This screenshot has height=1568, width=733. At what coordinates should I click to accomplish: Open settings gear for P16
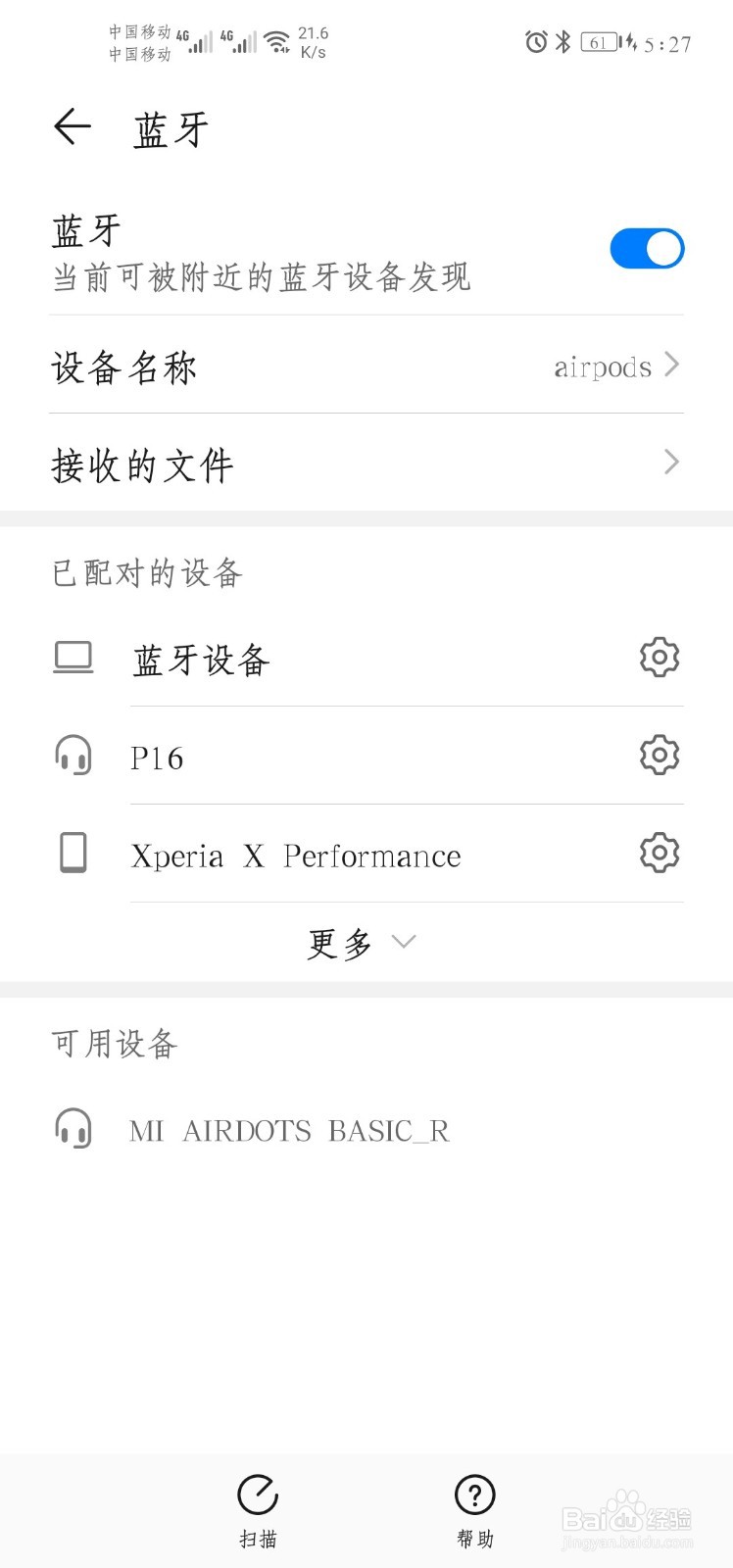pos(659,756)
